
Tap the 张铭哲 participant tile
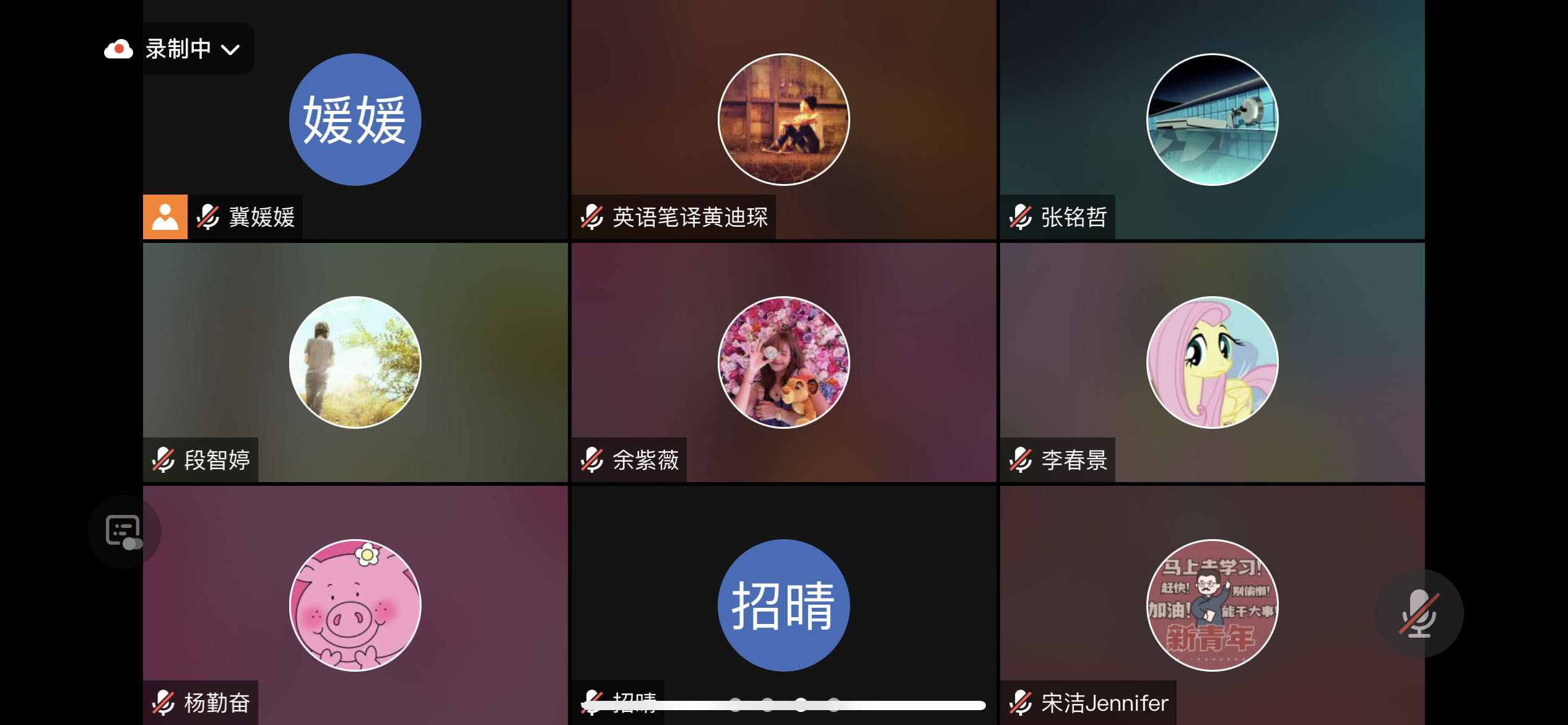coord(1212,120)
